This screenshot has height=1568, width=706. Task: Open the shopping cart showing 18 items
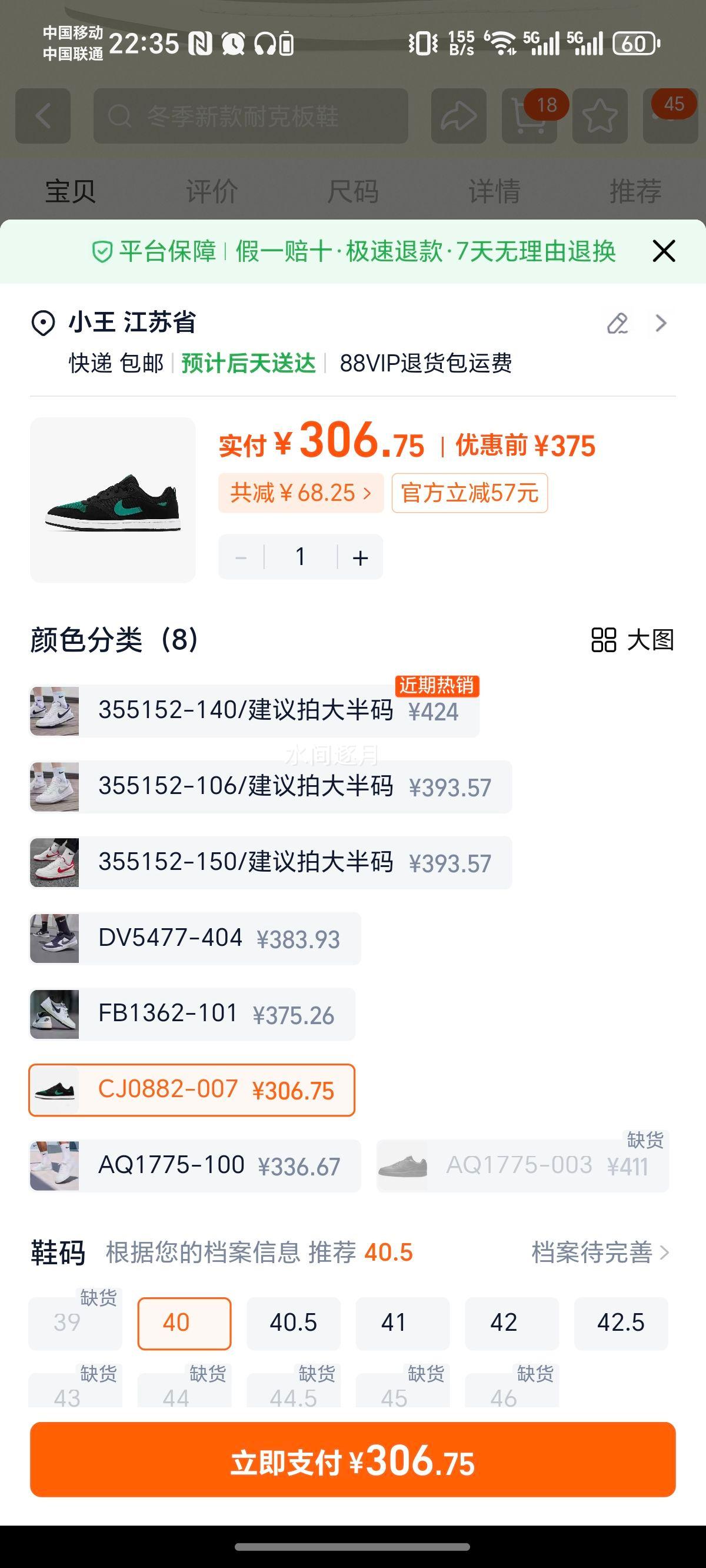coord(529,117)
